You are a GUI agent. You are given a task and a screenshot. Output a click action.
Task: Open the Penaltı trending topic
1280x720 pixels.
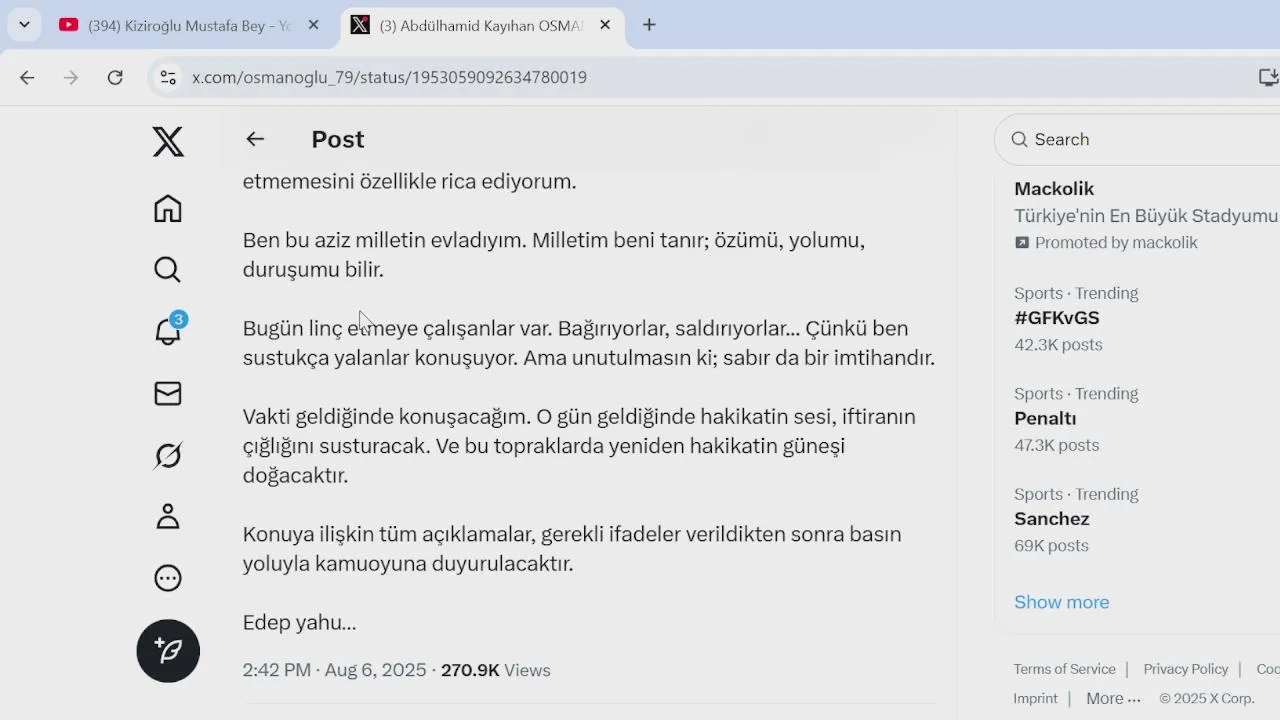click(x=1045, y=418)
